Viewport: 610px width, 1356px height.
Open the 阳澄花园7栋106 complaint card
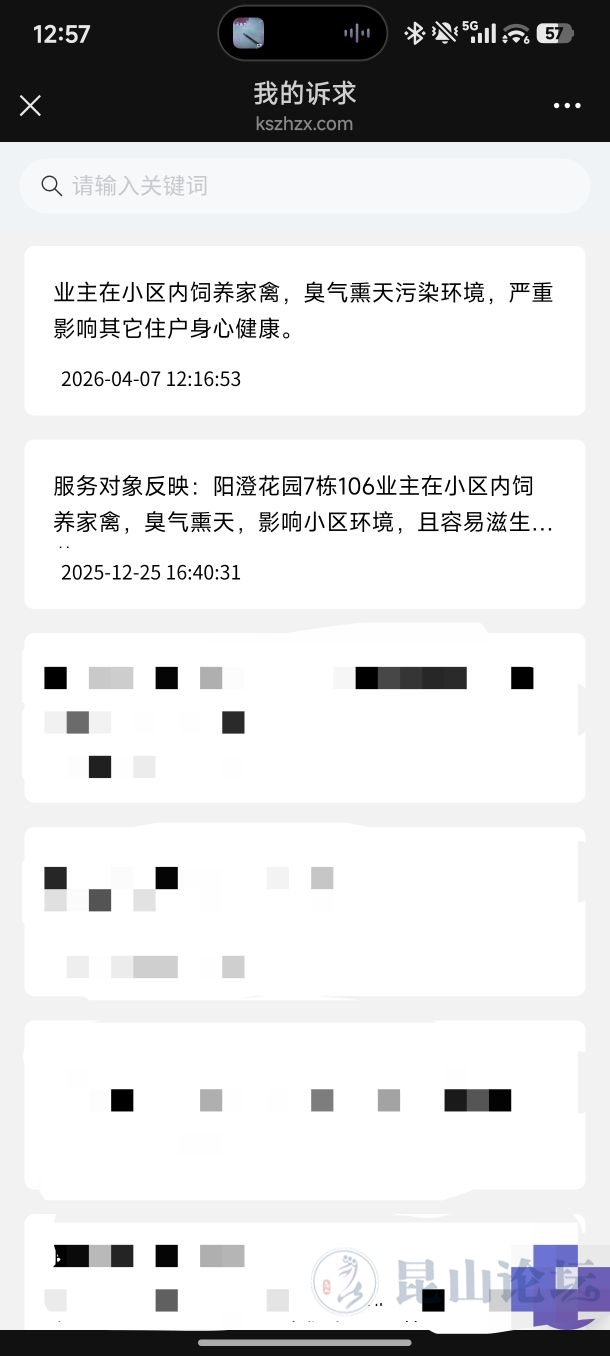(x=304, y=524)
